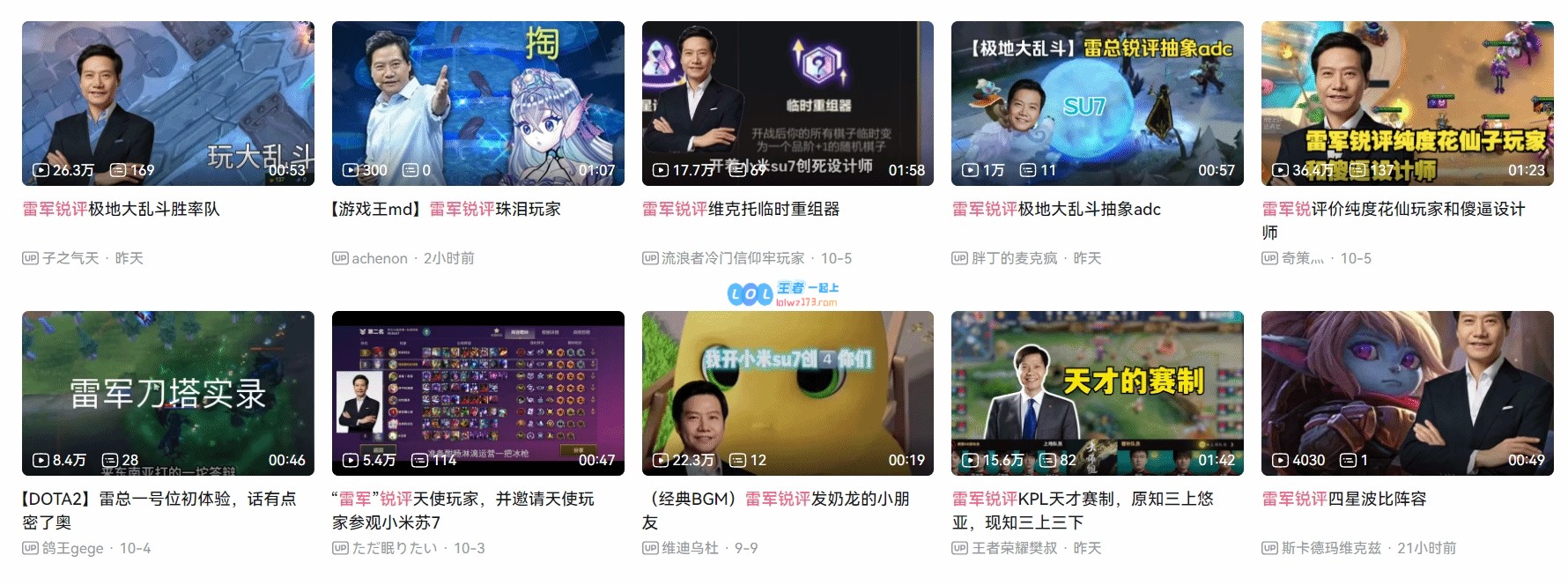Play the 雷军锐评珠泪玩家 video
This screenshot has width=1568, height=585.
tap(477, 103)
